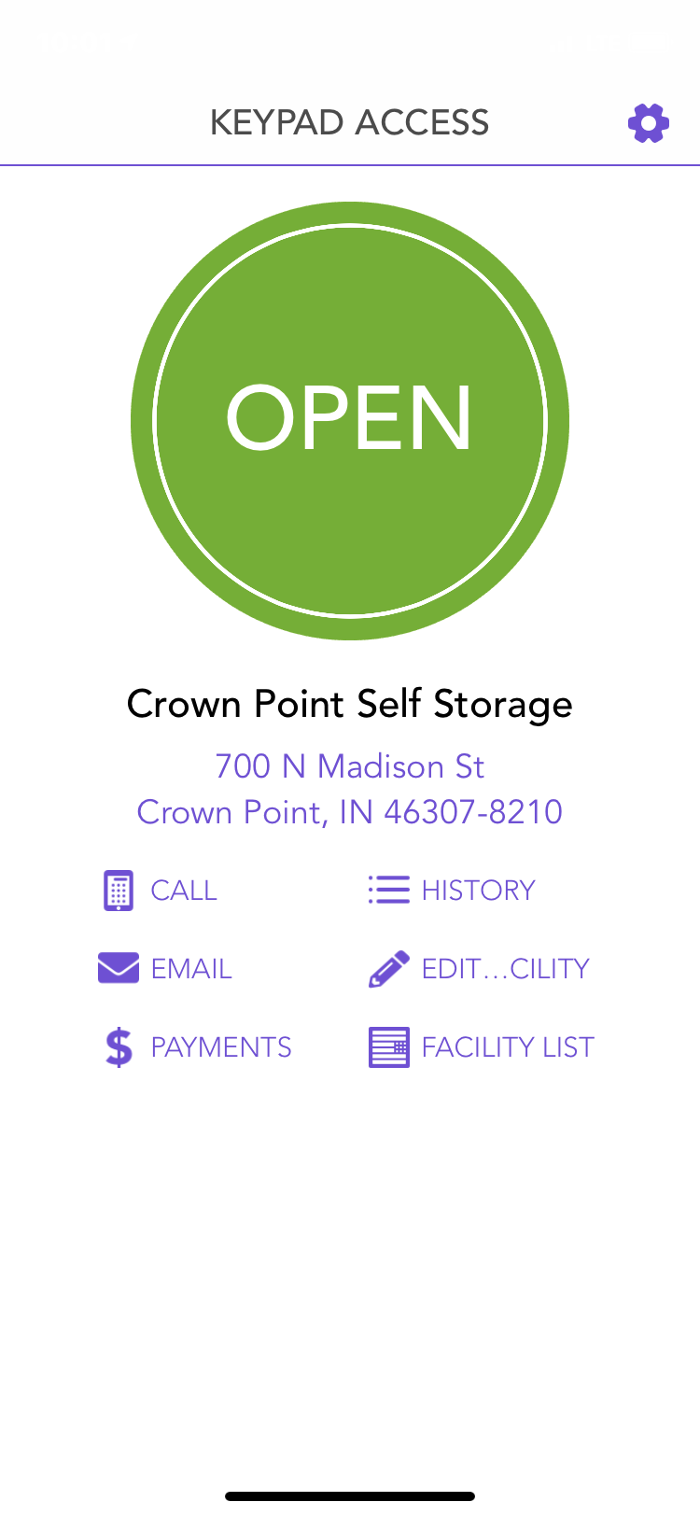Tap the big green OPEN button
Screen dimensions: 700x1516
[350, 420]
